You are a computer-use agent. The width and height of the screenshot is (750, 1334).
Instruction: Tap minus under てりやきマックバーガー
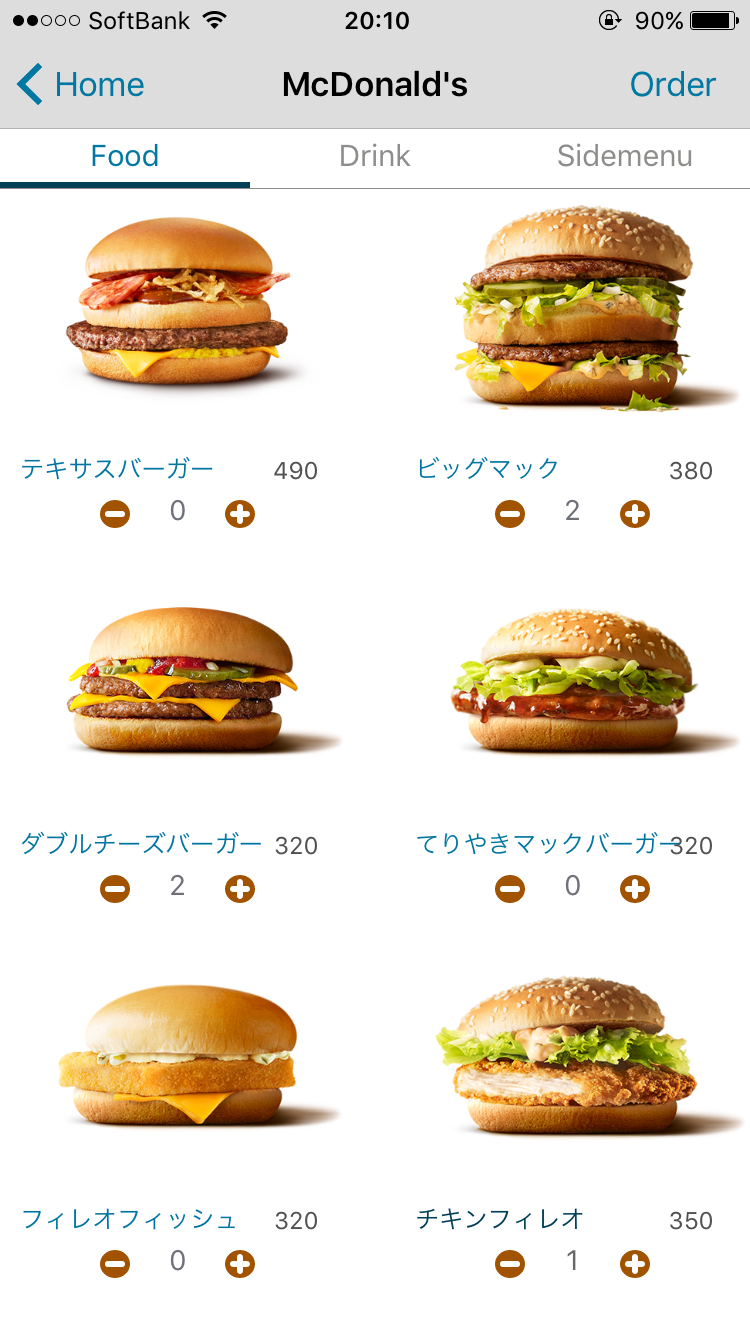coord(510,888)
